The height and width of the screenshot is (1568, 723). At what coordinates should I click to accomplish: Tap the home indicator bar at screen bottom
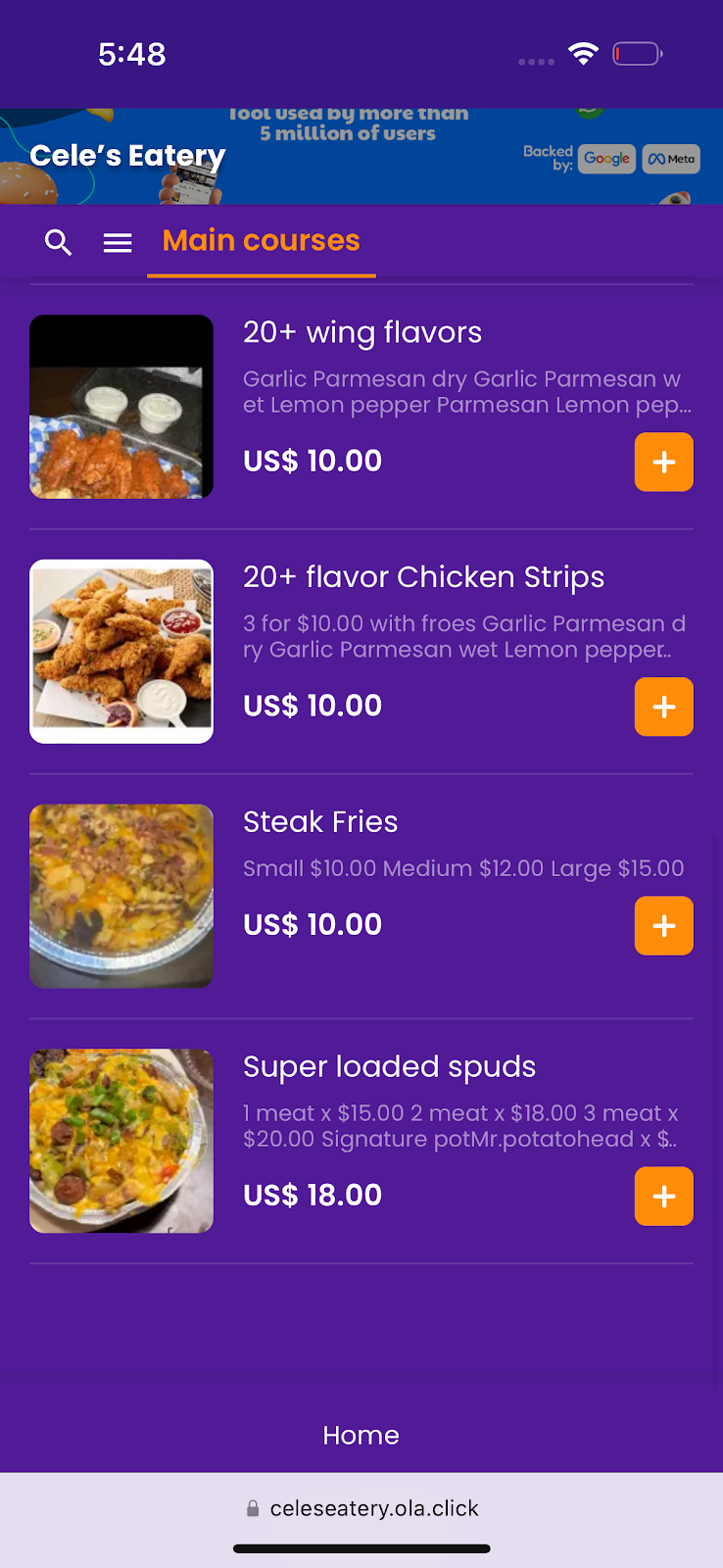361,1549
